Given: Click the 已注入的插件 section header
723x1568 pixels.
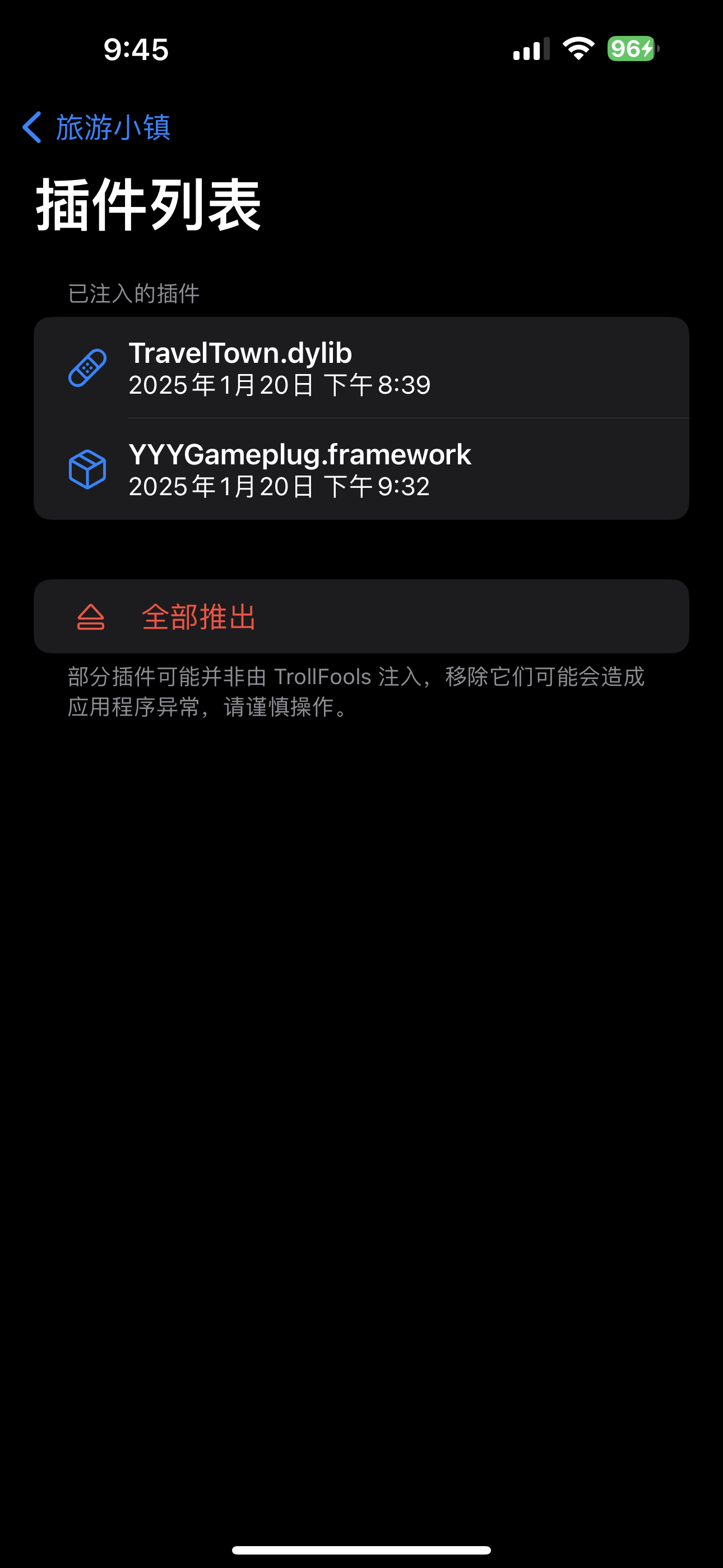Looking at the screenshot, I should coord(135,293).
